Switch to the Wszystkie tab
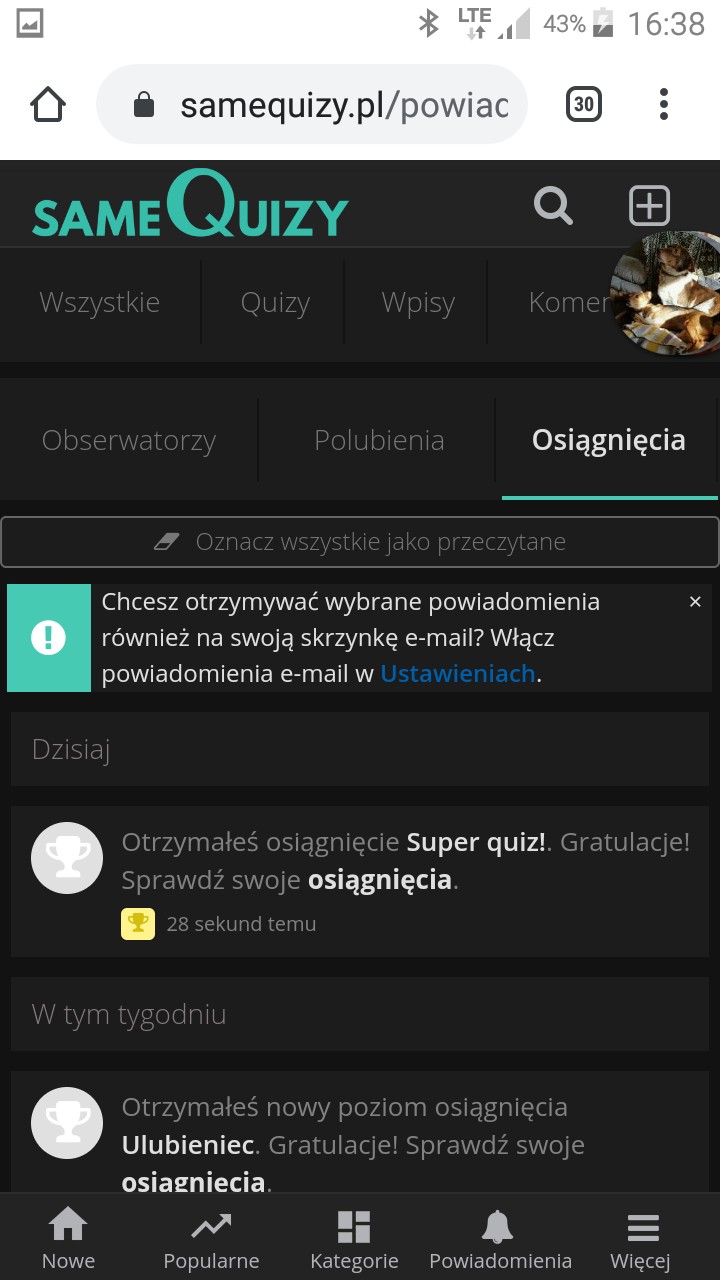Image resolution: width=720 pixels, height=1280 pixels. click(x=99, y=302)
